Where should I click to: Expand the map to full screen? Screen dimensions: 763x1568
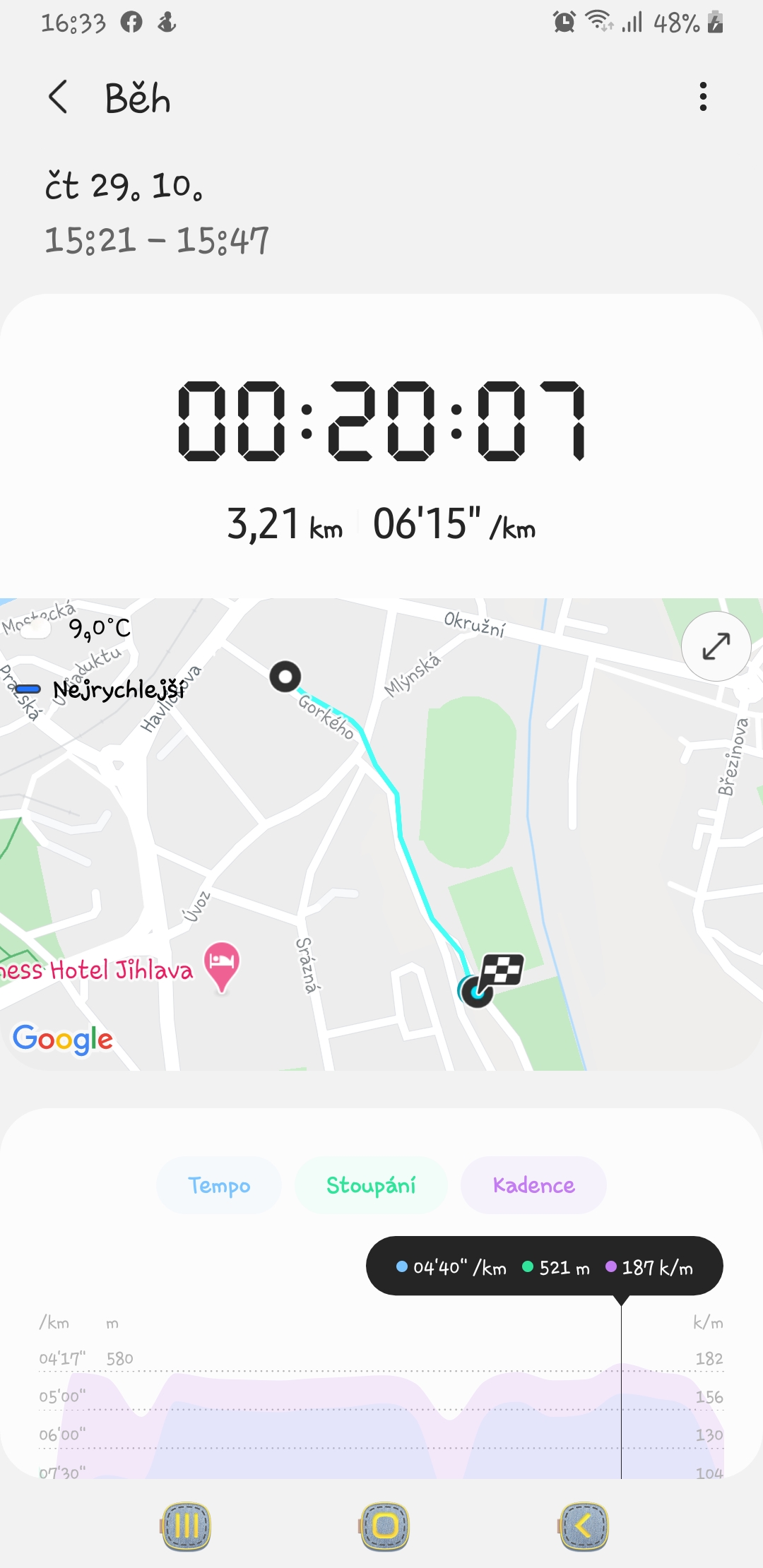(x=716, y=646)
